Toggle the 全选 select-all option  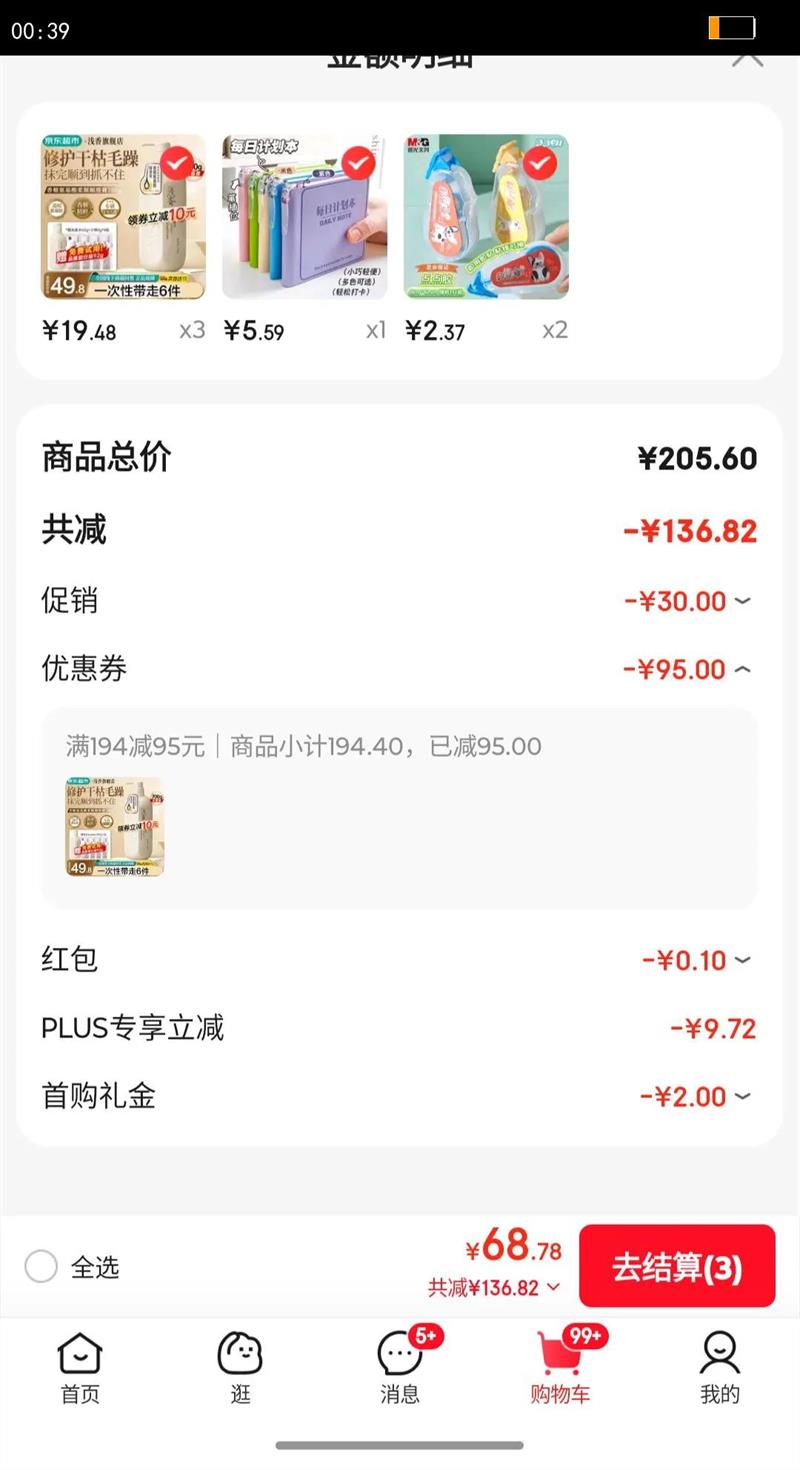point(41,1267)
